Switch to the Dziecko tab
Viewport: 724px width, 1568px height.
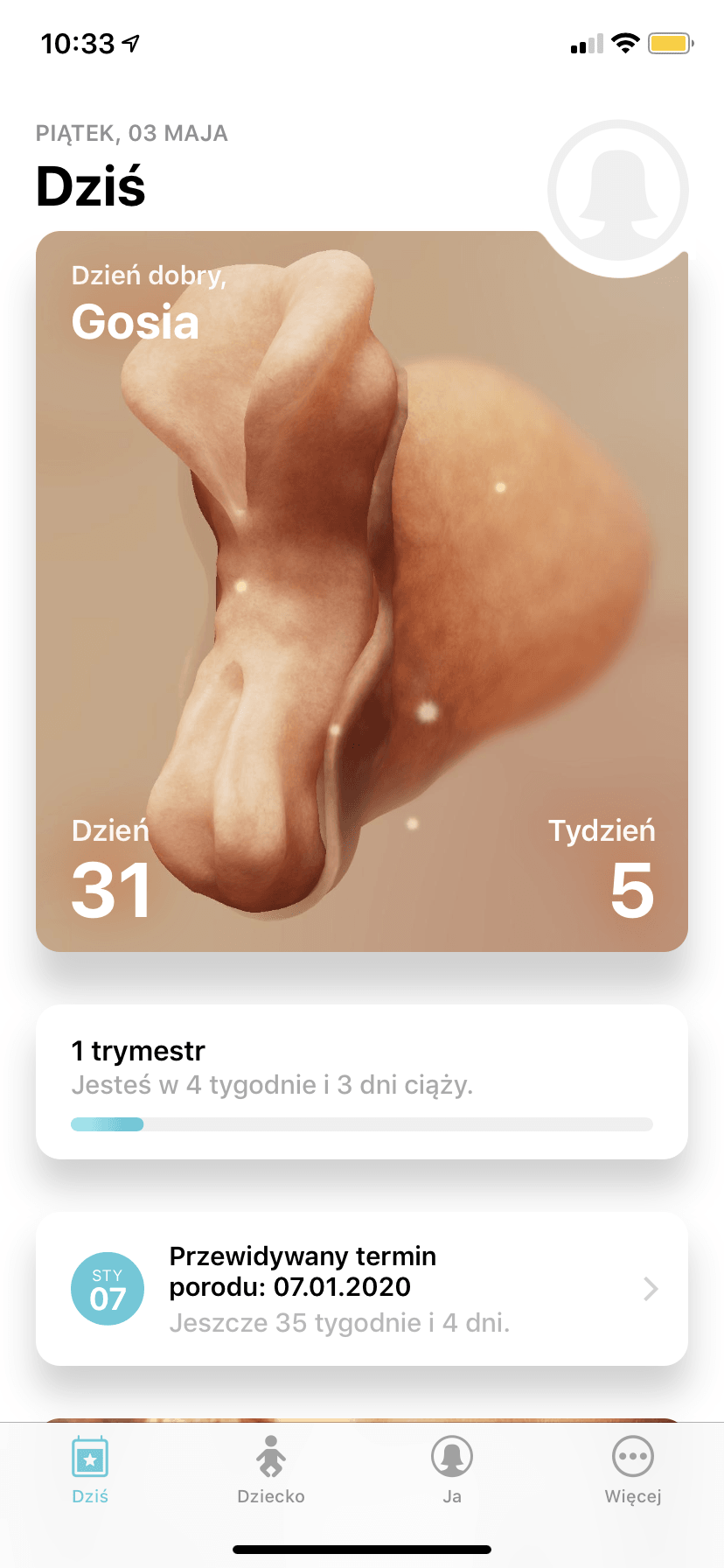[271, 1470]
